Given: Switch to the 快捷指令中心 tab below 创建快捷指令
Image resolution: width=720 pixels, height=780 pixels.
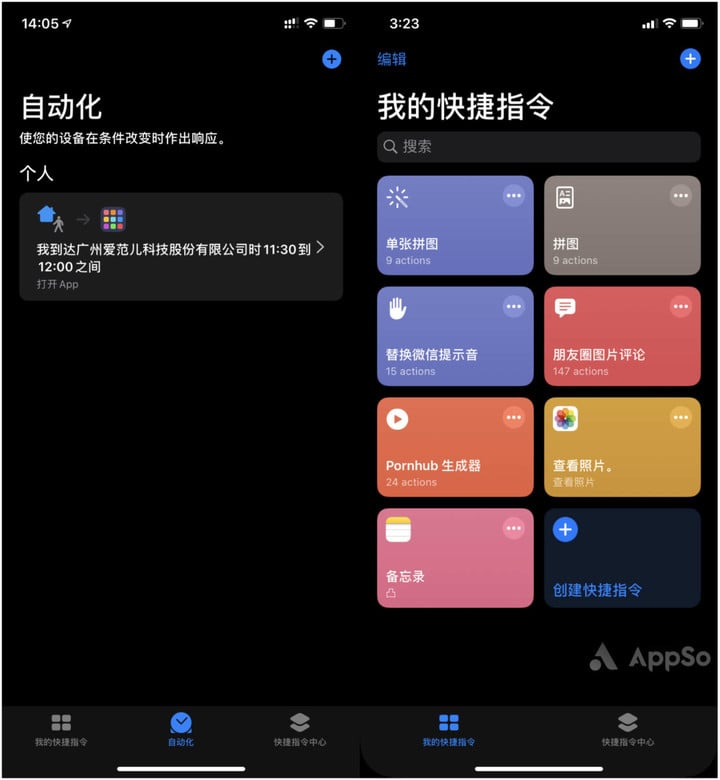Looking at the screenshot, I should pos(628,730).
